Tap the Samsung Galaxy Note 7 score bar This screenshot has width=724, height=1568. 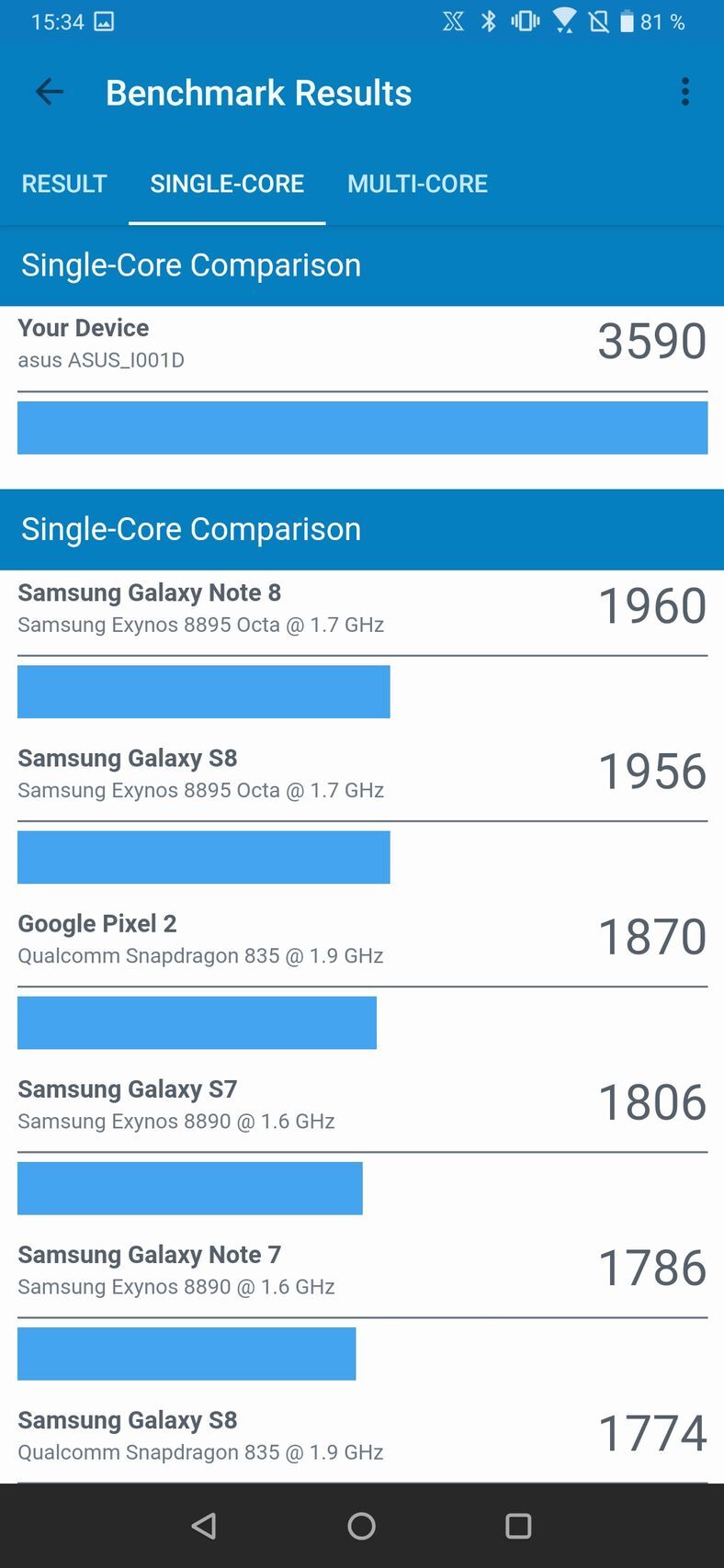[x=187, y=1353]
